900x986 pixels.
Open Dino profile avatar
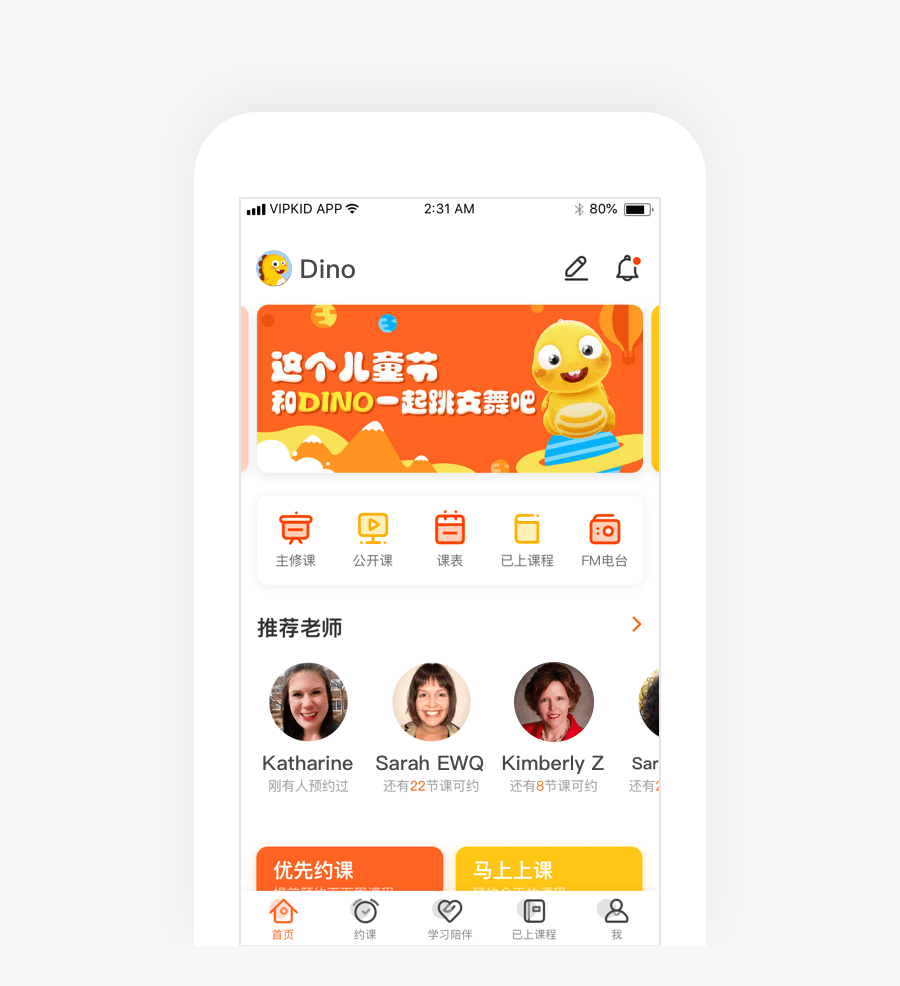tap(274, 268)
